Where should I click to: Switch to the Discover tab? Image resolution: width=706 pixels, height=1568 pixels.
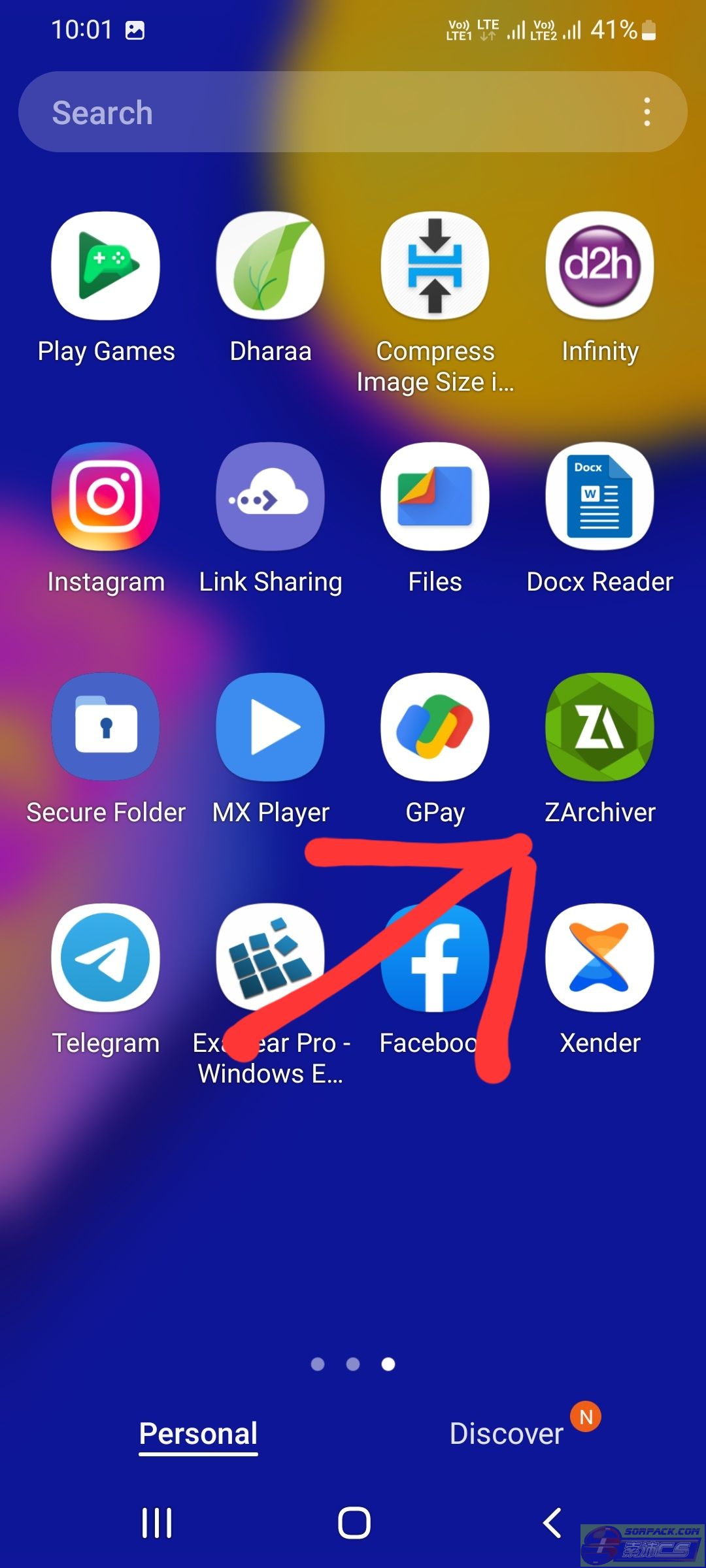coord(507,1433)
